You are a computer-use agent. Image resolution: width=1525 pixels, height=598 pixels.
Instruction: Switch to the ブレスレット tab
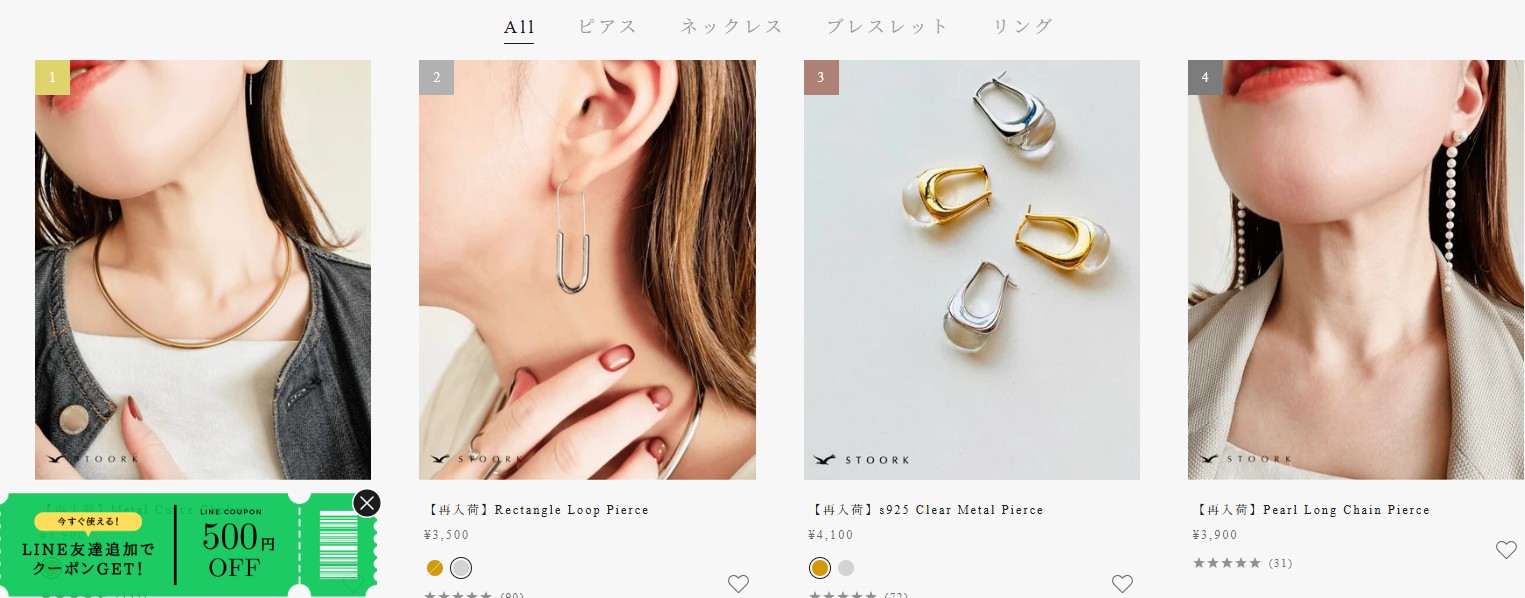point(887,27)
